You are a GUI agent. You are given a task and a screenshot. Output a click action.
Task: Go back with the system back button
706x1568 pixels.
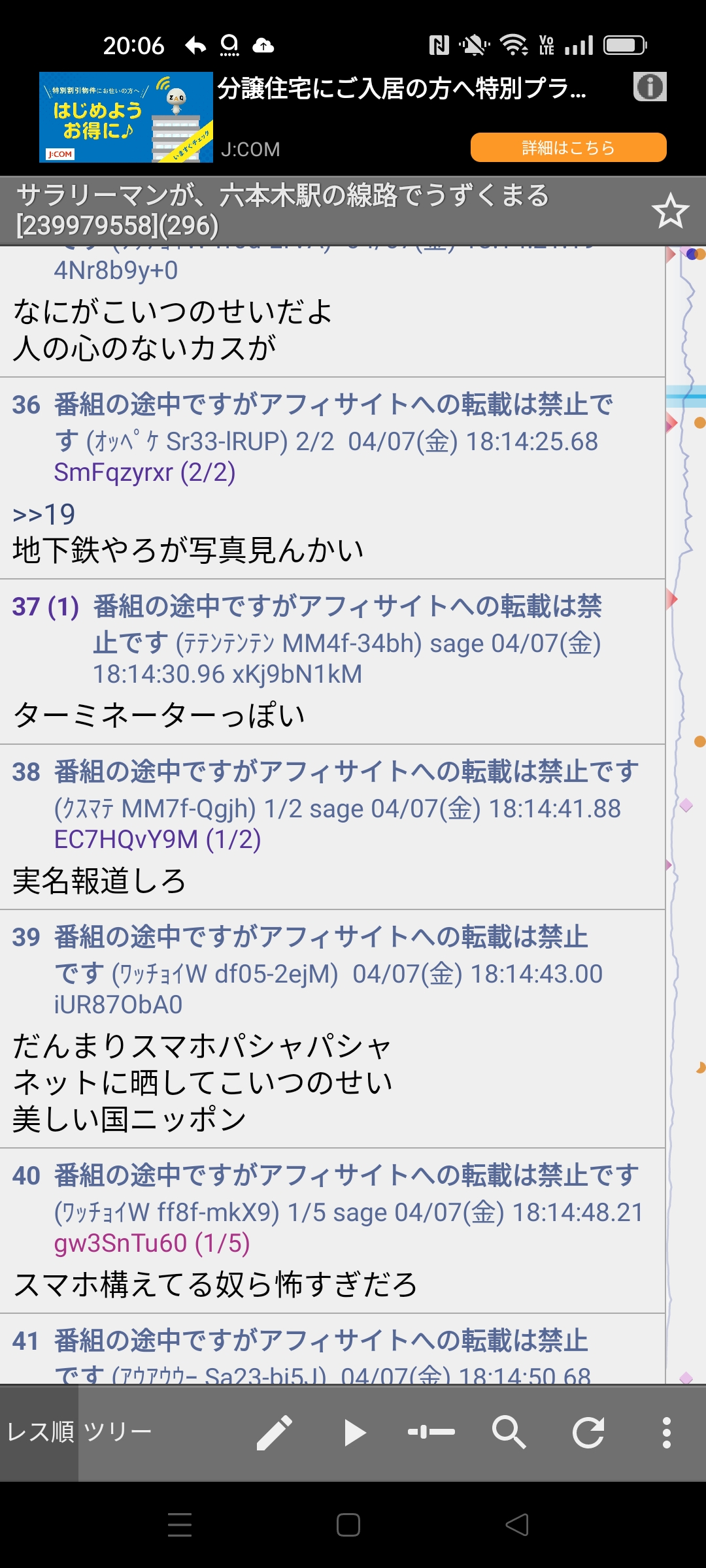click(x=517, y=1525)
